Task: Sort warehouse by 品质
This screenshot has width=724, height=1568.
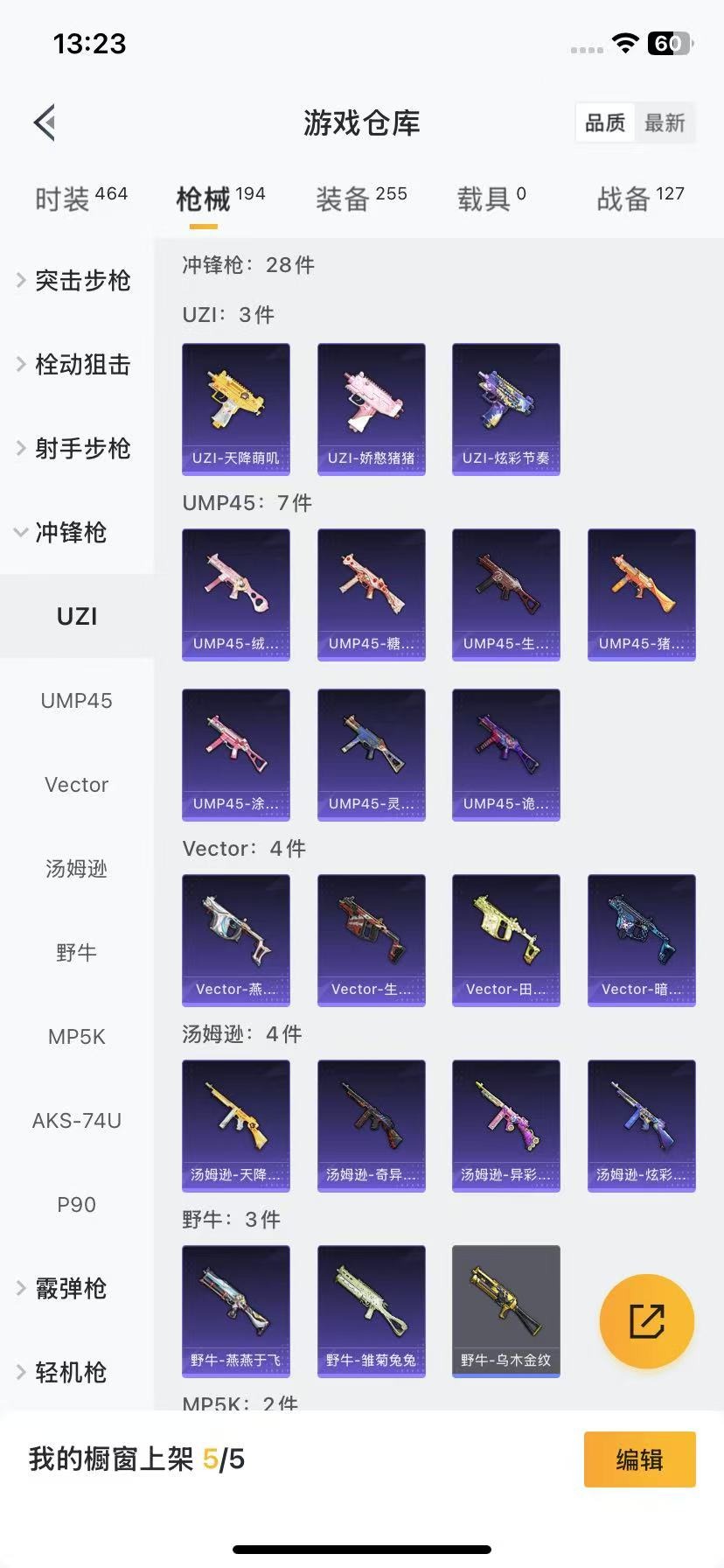Action: (605, 122)
